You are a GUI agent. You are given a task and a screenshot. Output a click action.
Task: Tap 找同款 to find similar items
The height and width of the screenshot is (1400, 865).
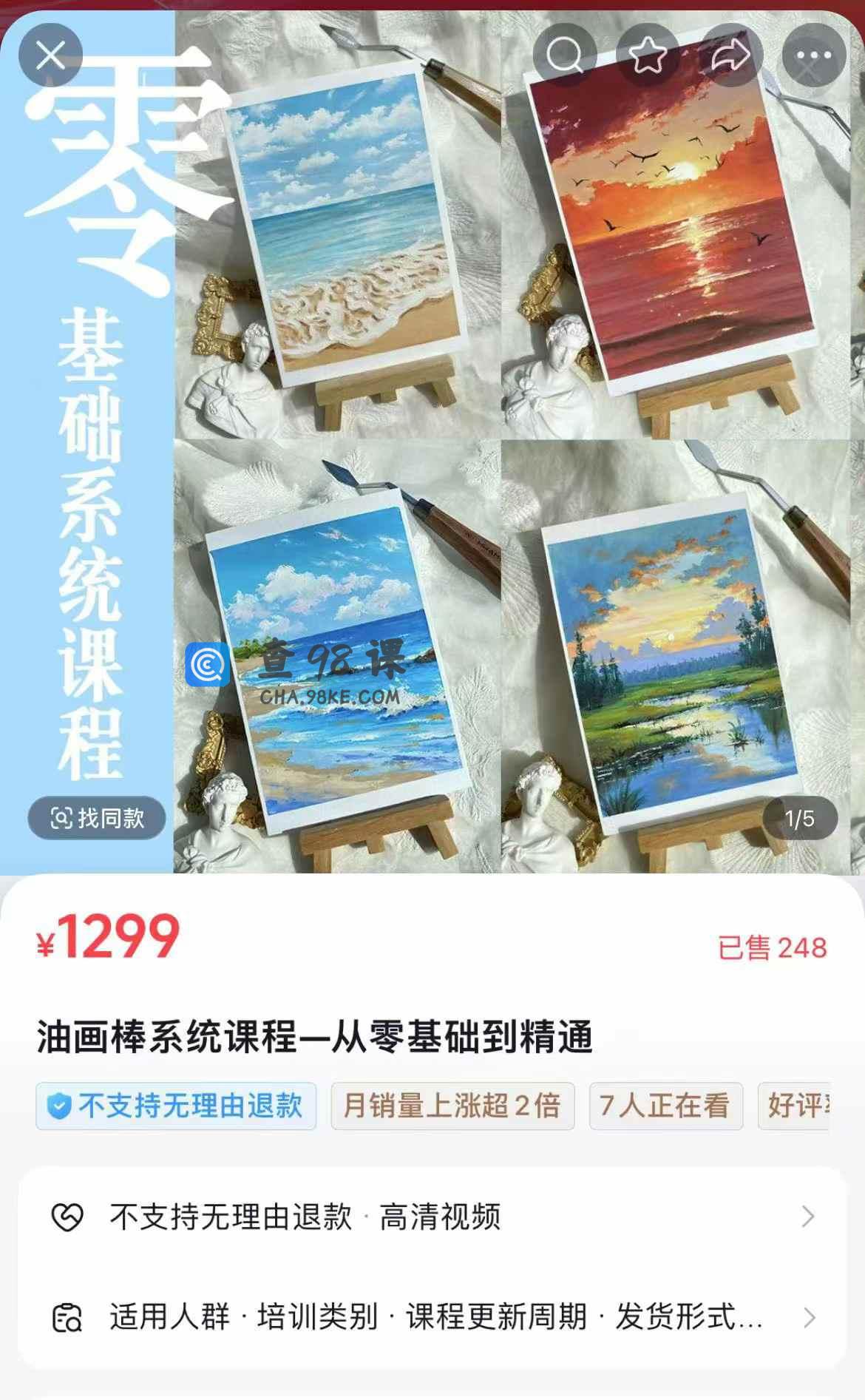coord(97,818)
